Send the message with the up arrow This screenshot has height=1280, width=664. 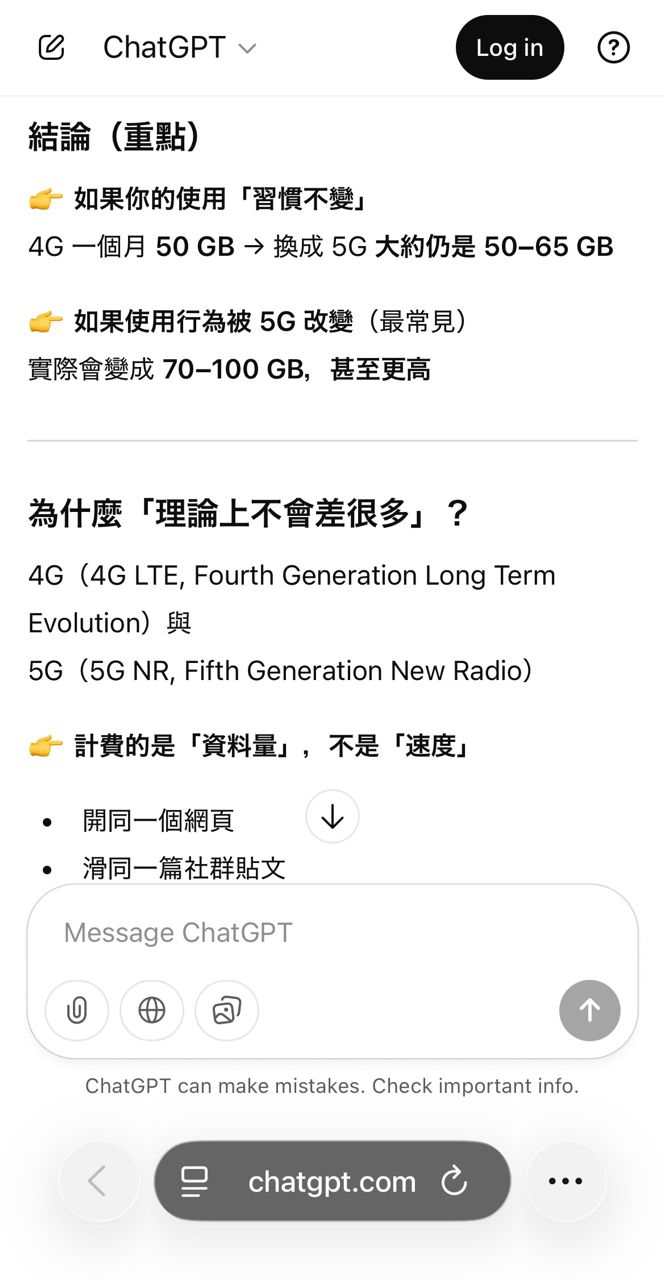590,1011
